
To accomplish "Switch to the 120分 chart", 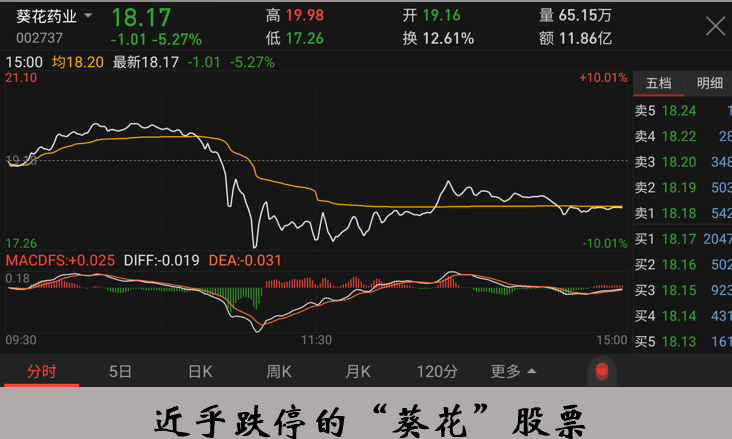I will tap(437, 371).
